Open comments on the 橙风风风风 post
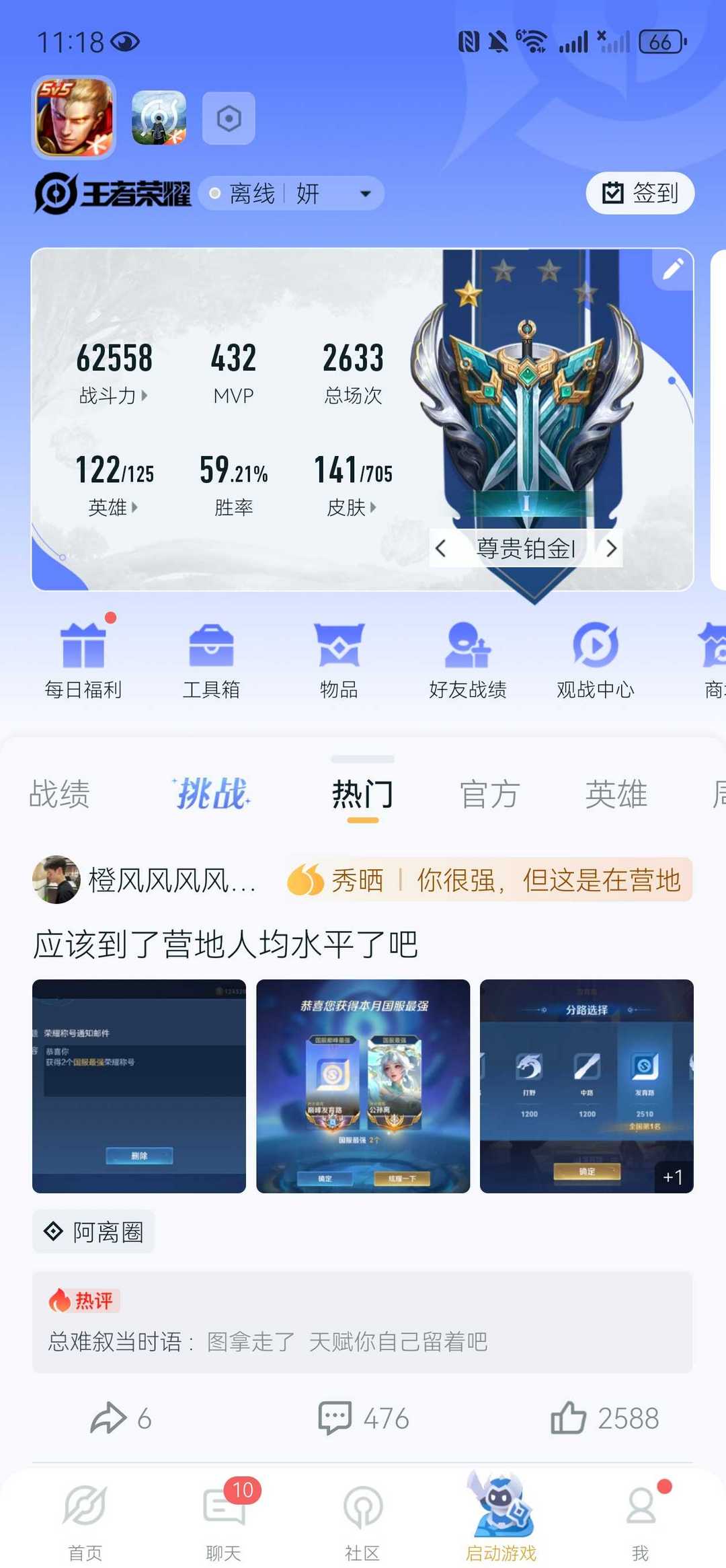Image resolution: width=726 pixels, height=1568 pixels. tap(363, 1419)
